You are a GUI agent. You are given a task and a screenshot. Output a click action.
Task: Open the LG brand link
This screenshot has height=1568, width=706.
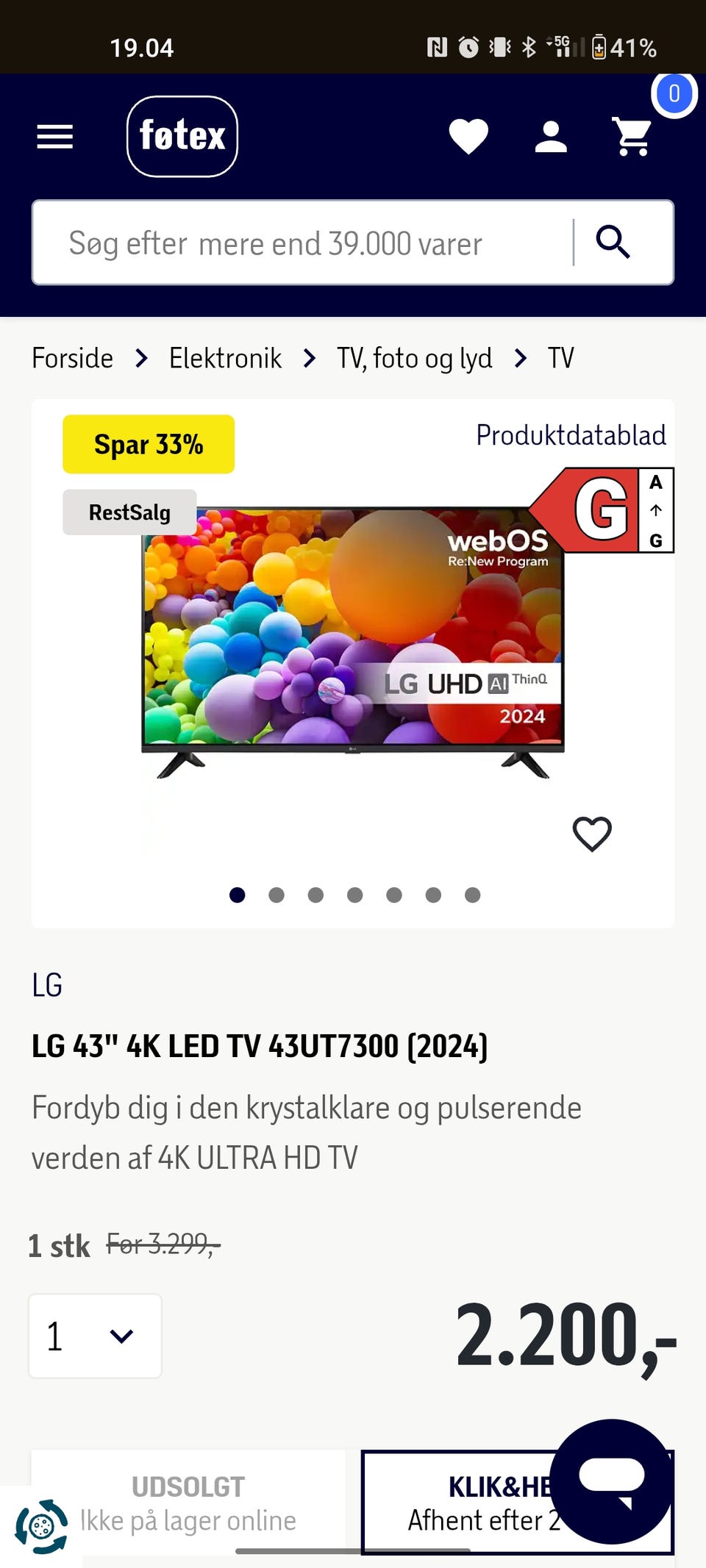47,985
